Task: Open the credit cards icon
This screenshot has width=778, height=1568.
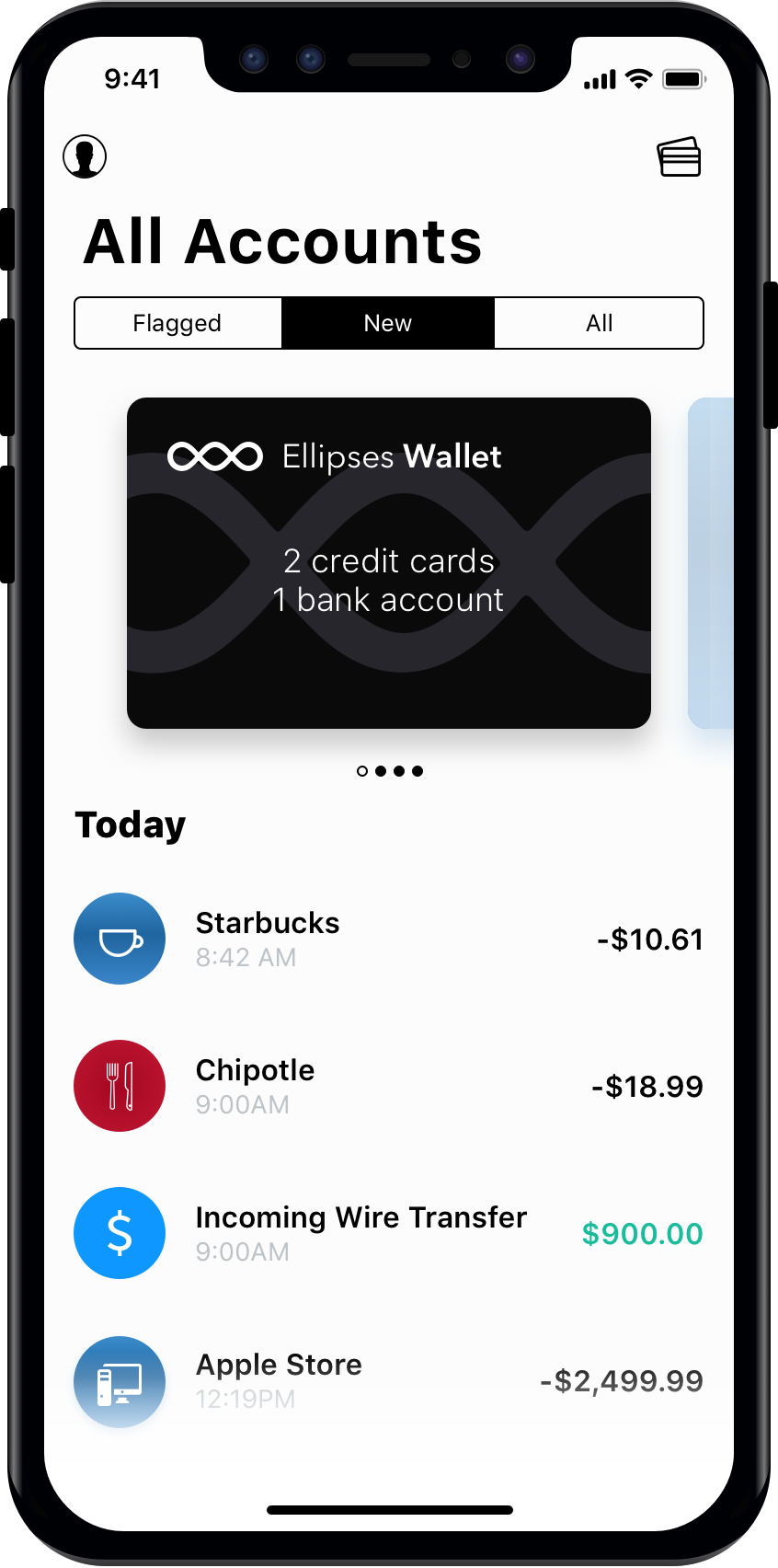Action: coord(679,157)
